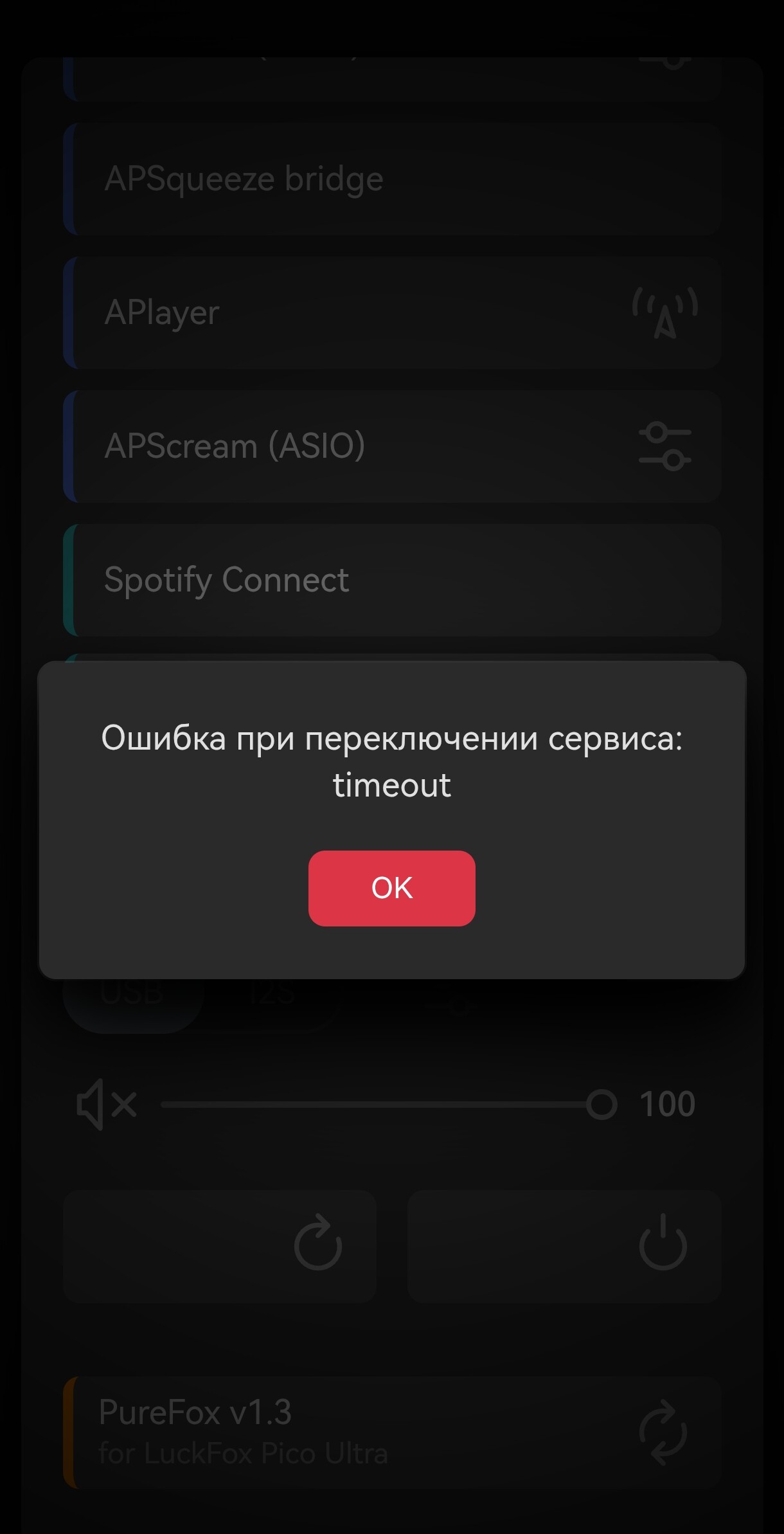Tap the PureFox v1.3 update icon

point(663,1432)
